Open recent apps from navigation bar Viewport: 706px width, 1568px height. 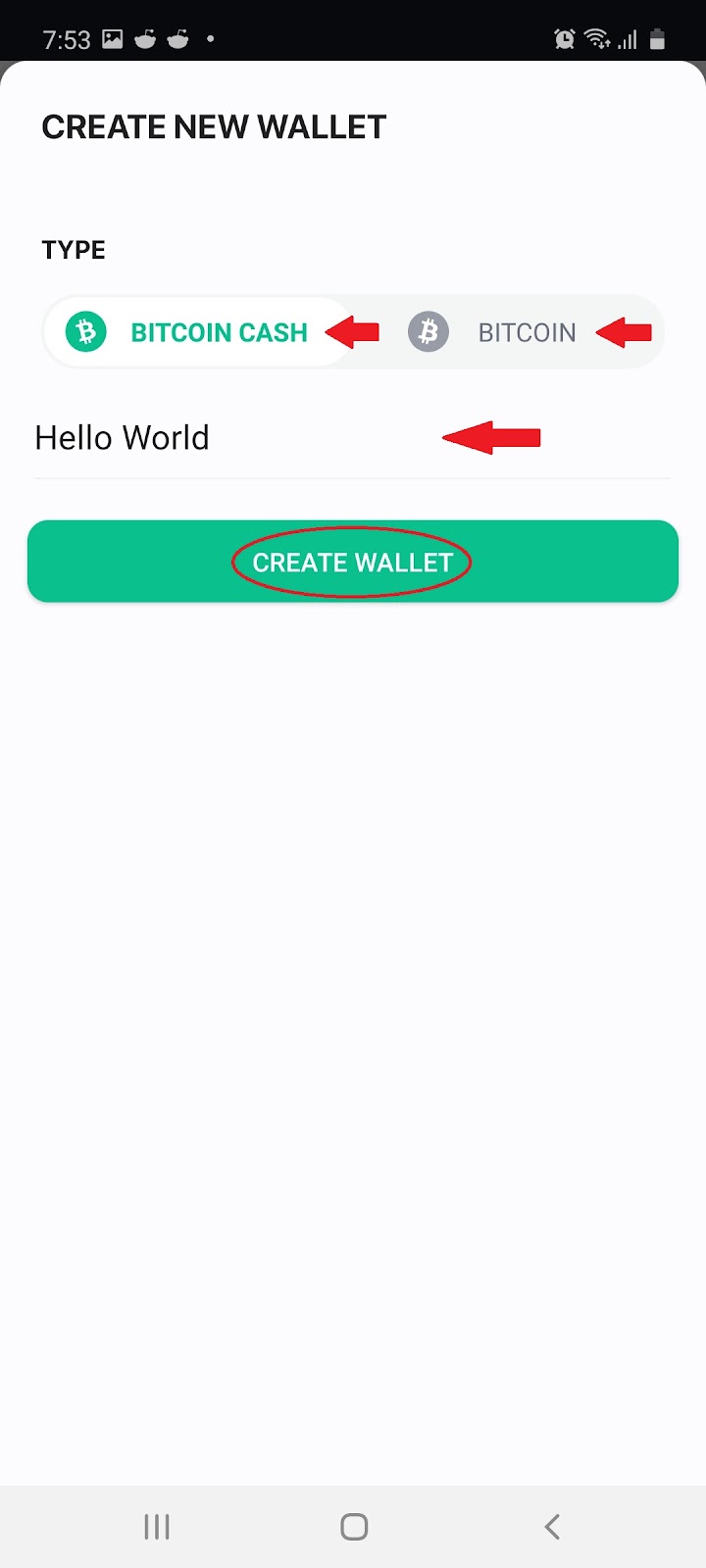coord(157,1526)
